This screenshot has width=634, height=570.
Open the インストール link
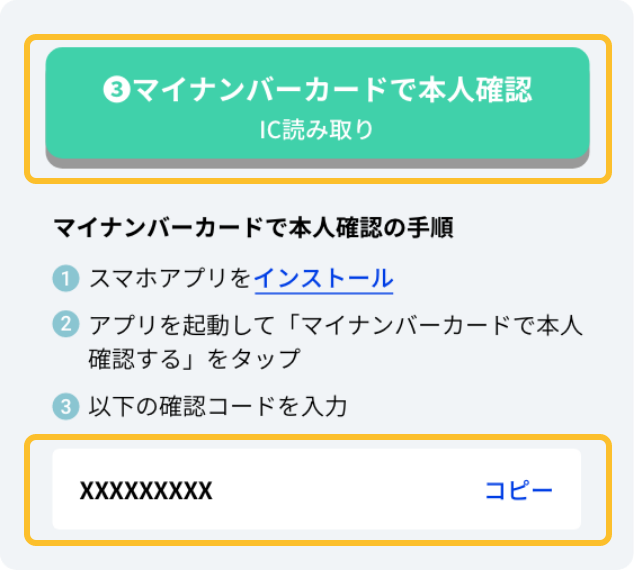click(x=323, y=278)
